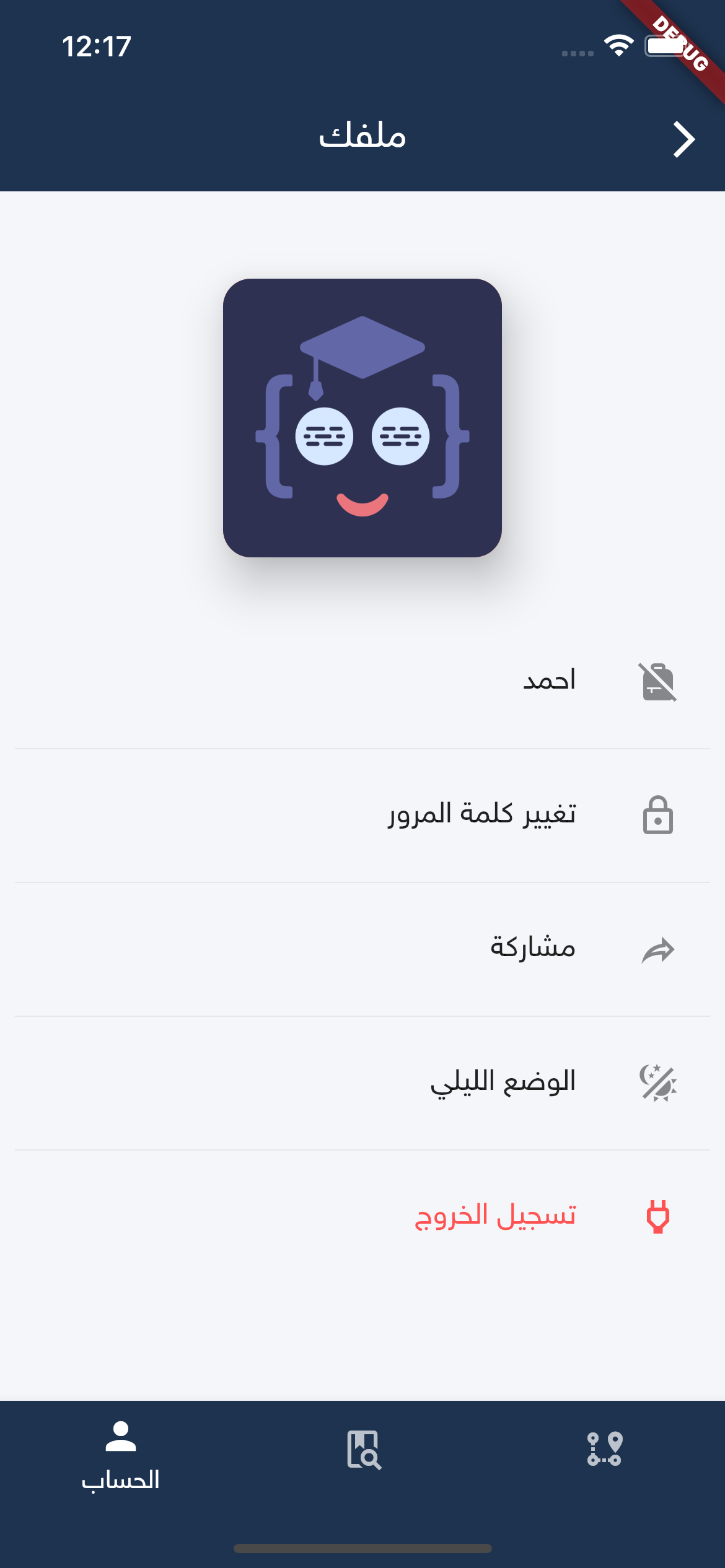Switch to the bookmark search tab
This screenshot has height=1568, width=725.
click(x=363, y=1450)
